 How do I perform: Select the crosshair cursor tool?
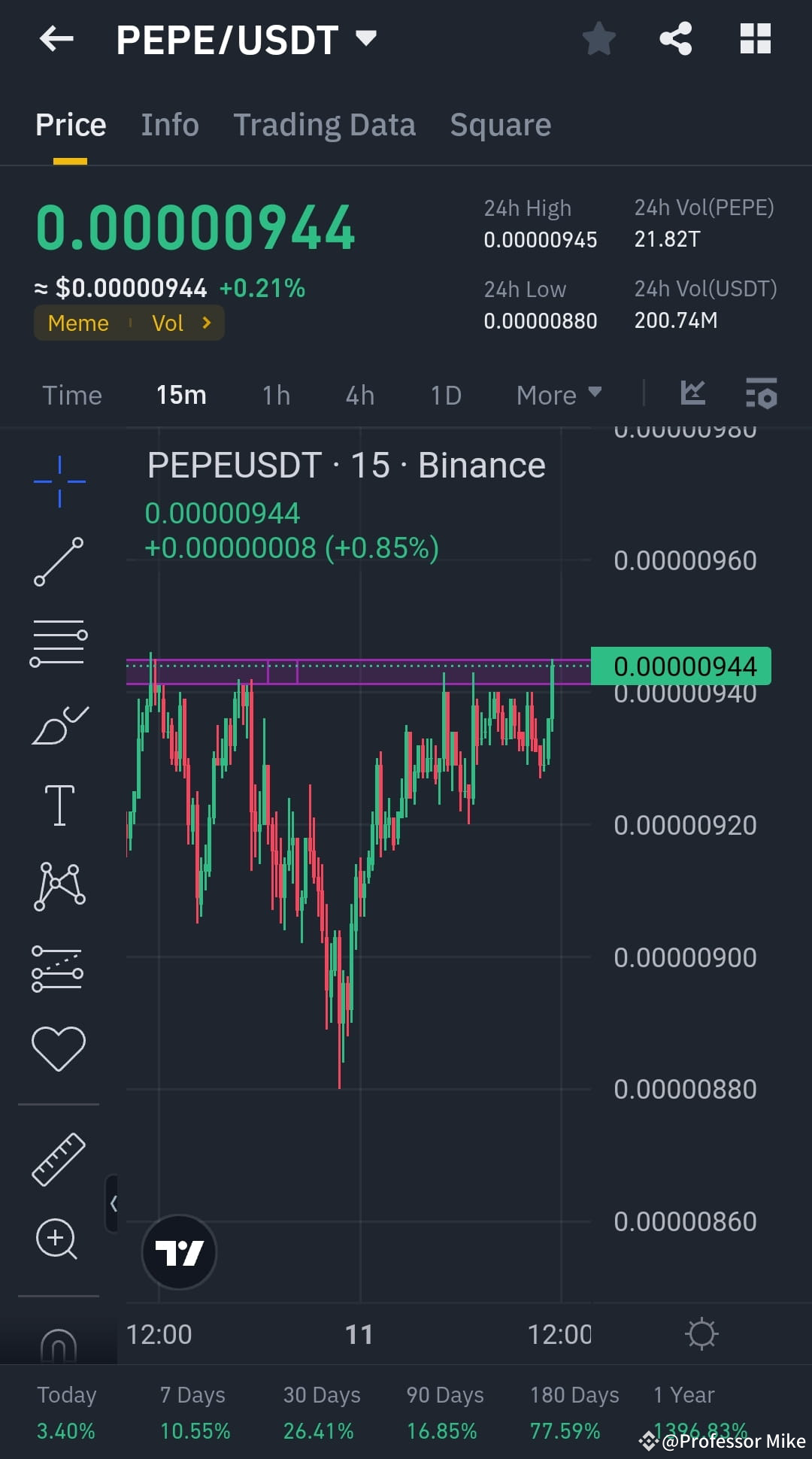59,481
